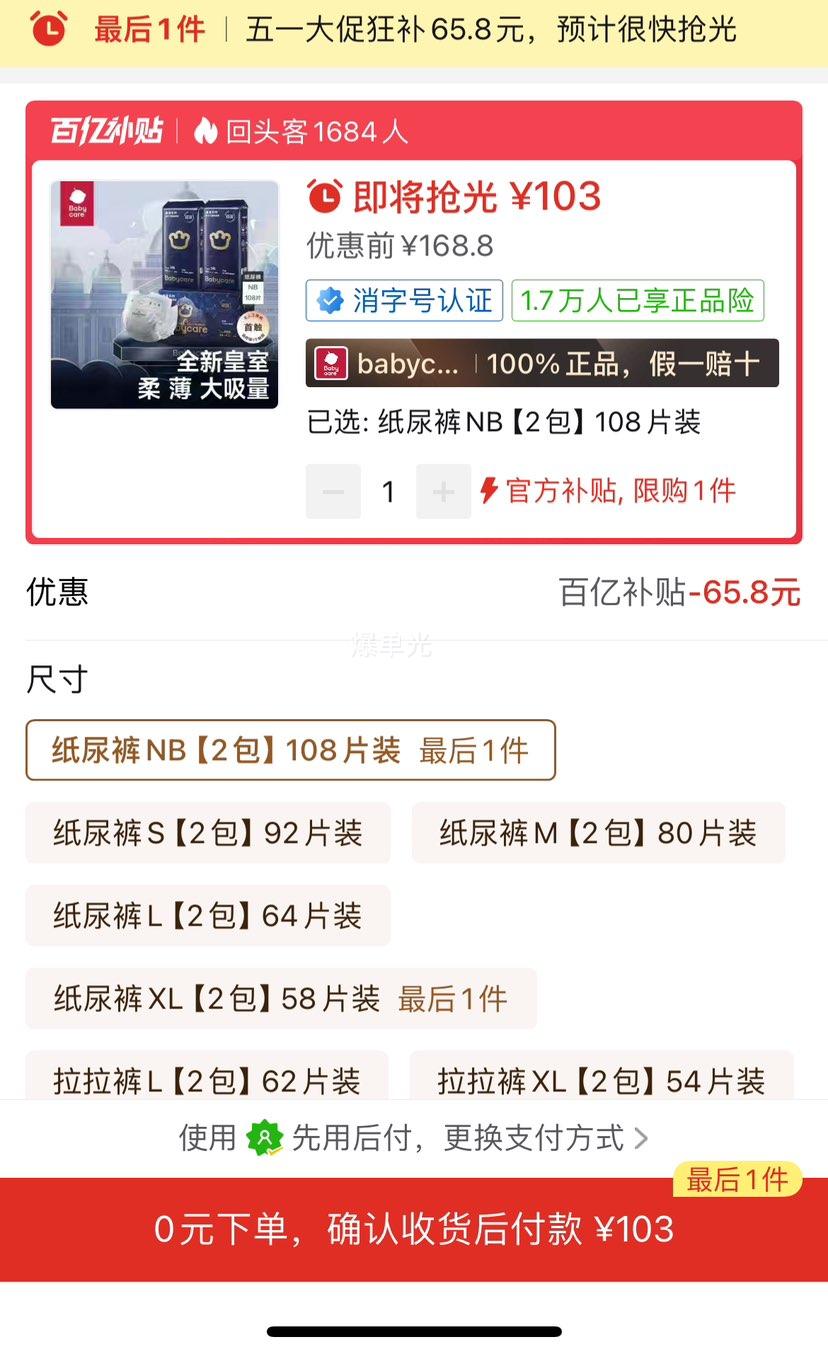View 消字号认证 certification badge
This screenshot has height=1354, width=828.
pyautogui.click(x=405, y=301)
